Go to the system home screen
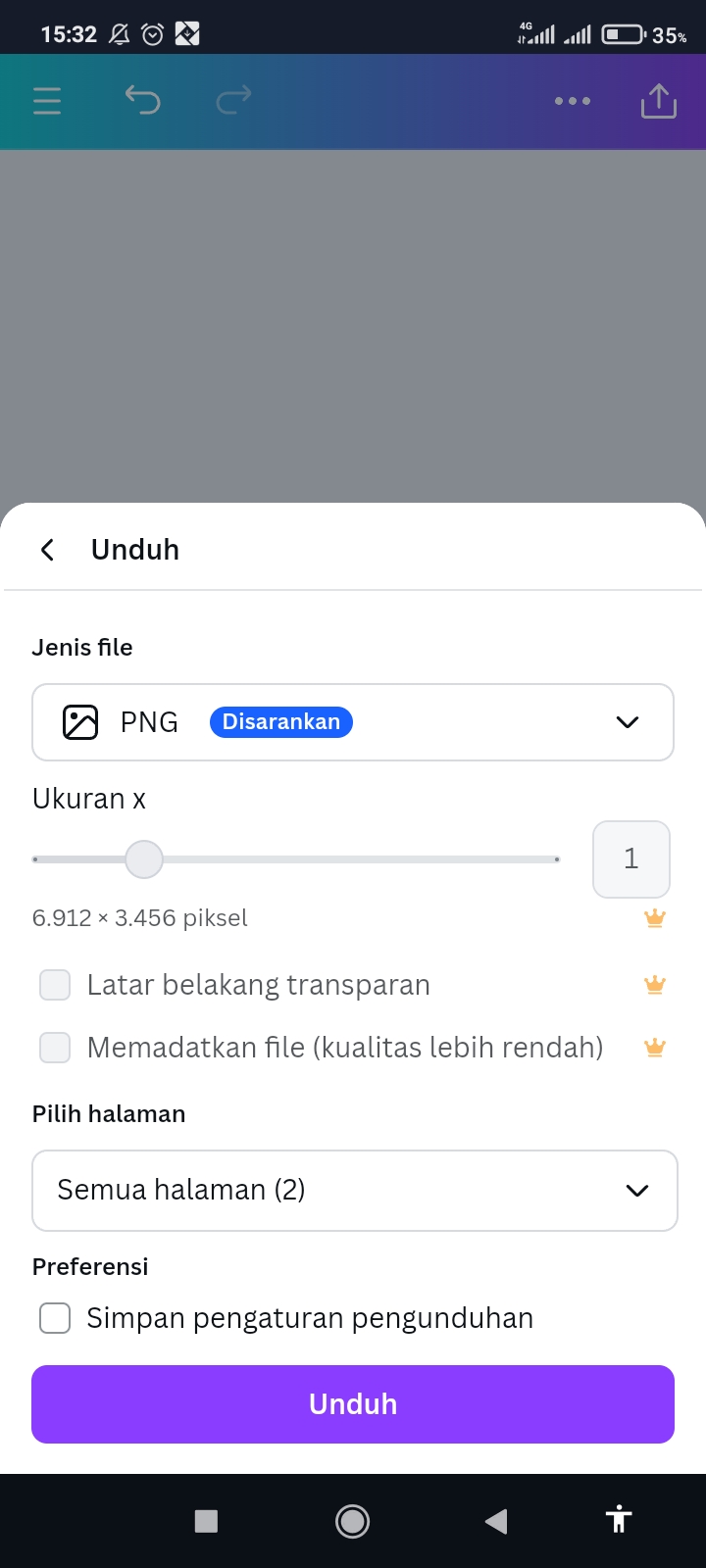 [x=352, y=1521]
